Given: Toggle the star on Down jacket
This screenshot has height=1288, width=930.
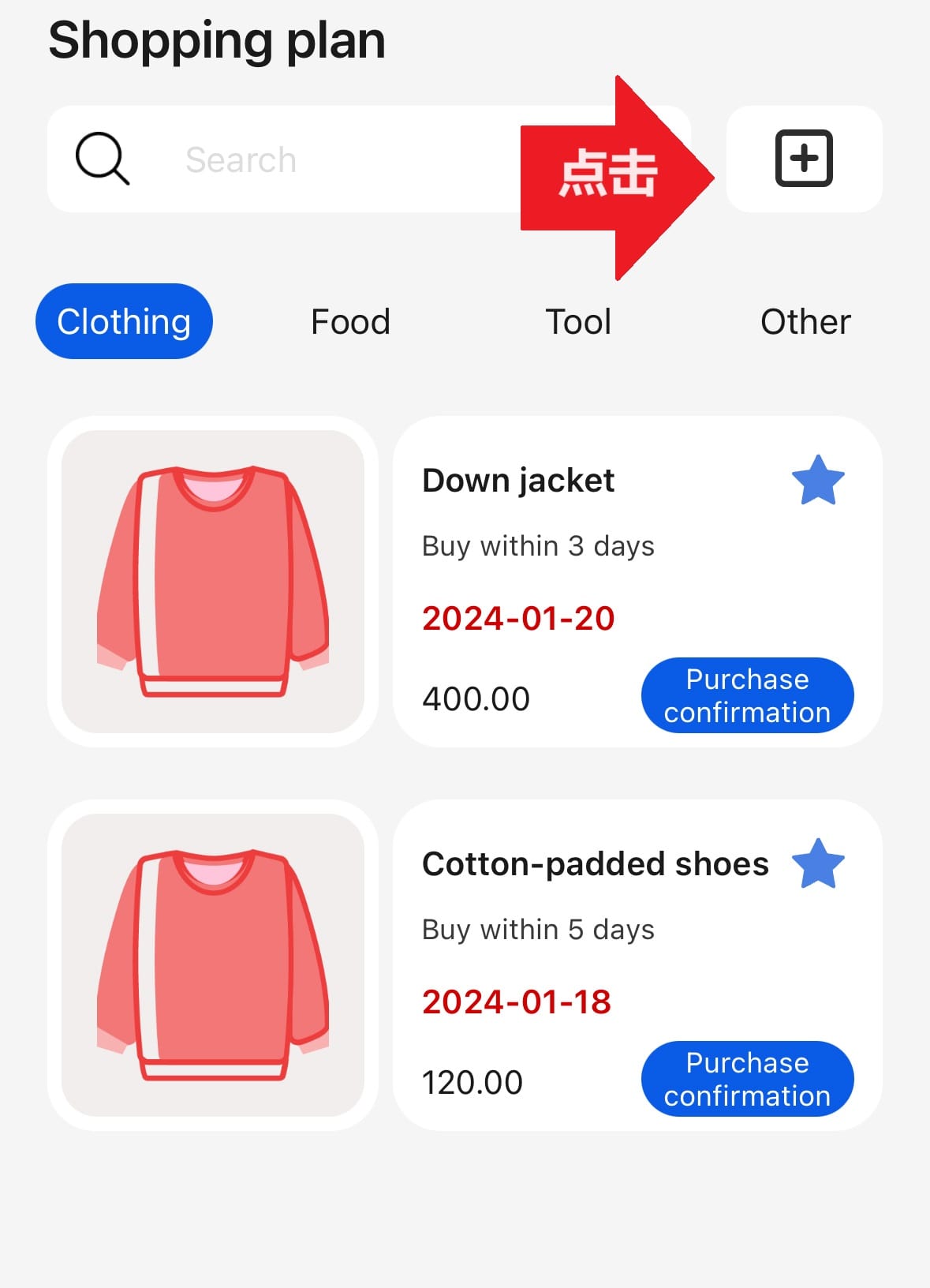Looking at the screenshot, I should [818, 481].
